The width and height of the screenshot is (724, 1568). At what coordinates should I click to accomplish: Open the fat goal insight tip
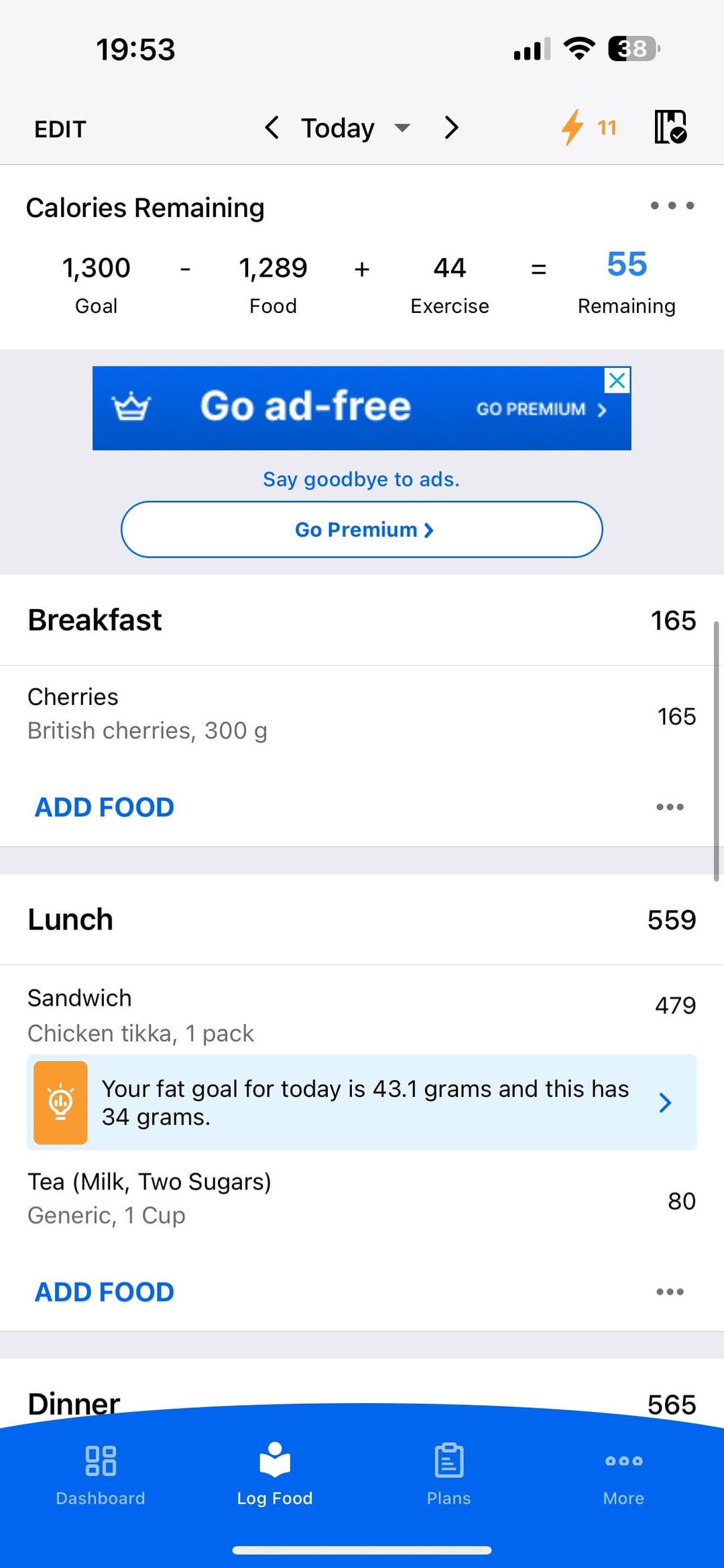pyautogui.click(x=362, y=1102)
